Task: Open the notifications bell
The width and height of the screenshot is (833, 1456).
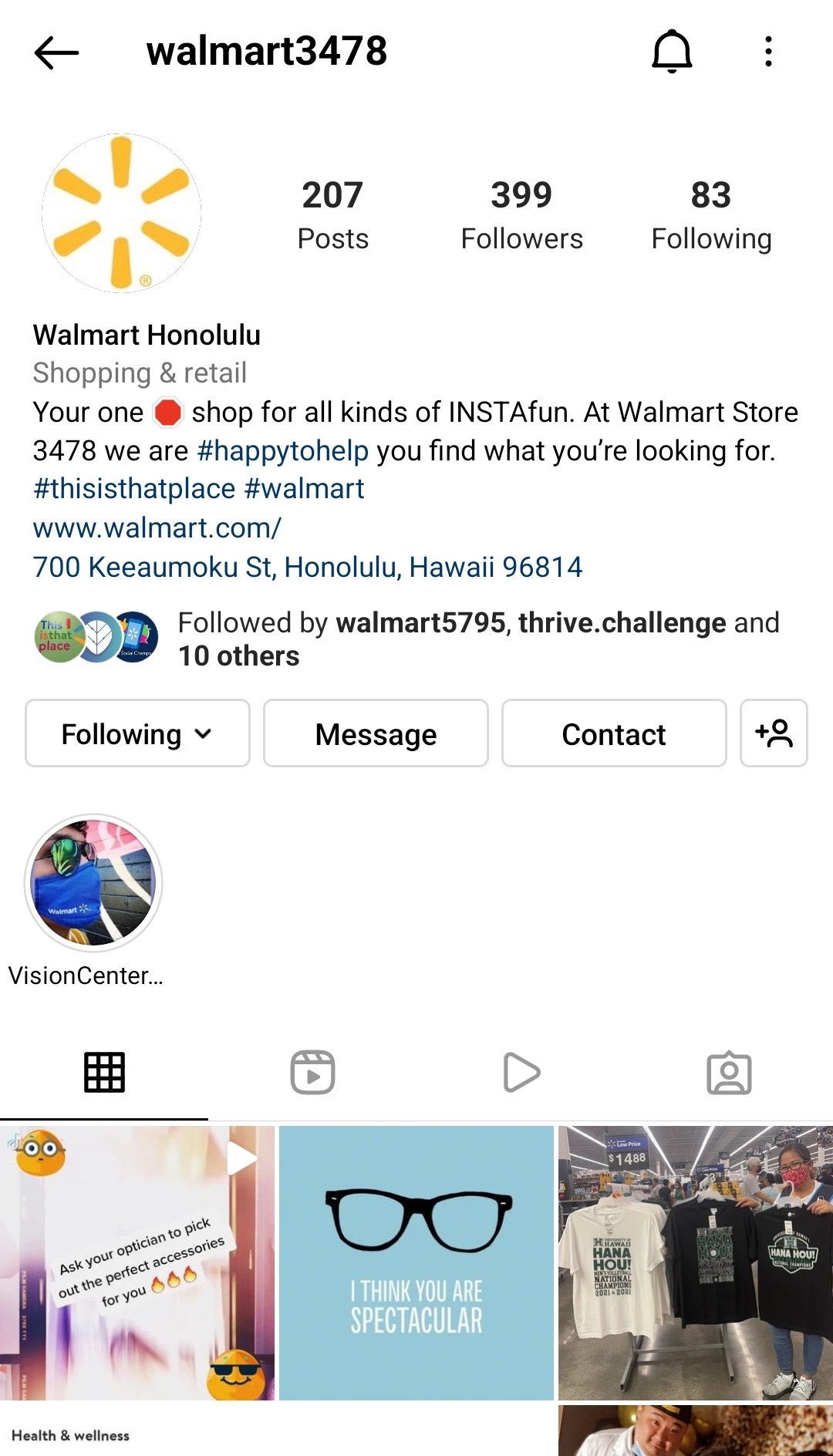Action: (x=672, y=52)
